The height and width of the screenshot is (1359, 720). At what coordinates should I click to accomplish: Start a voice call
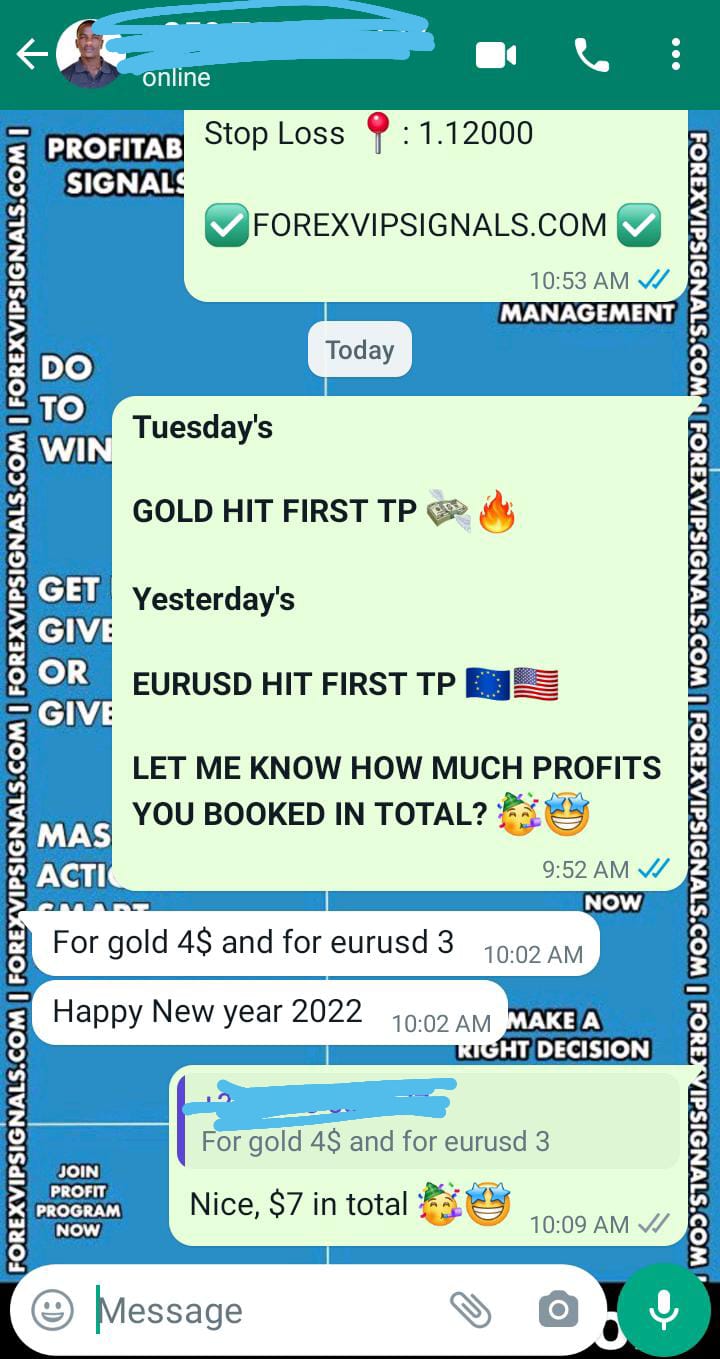tap(591, 57)
